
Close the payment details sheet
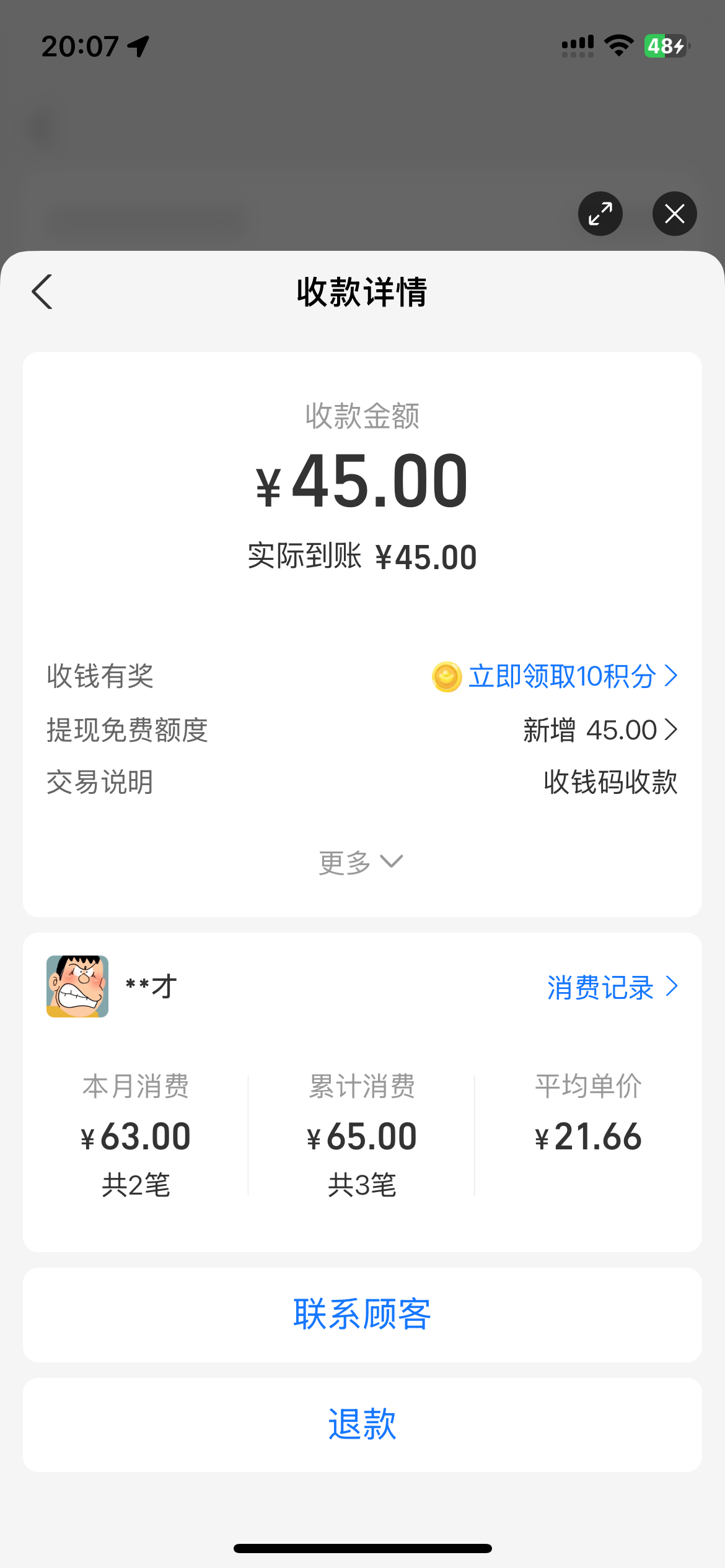(674, 214)
